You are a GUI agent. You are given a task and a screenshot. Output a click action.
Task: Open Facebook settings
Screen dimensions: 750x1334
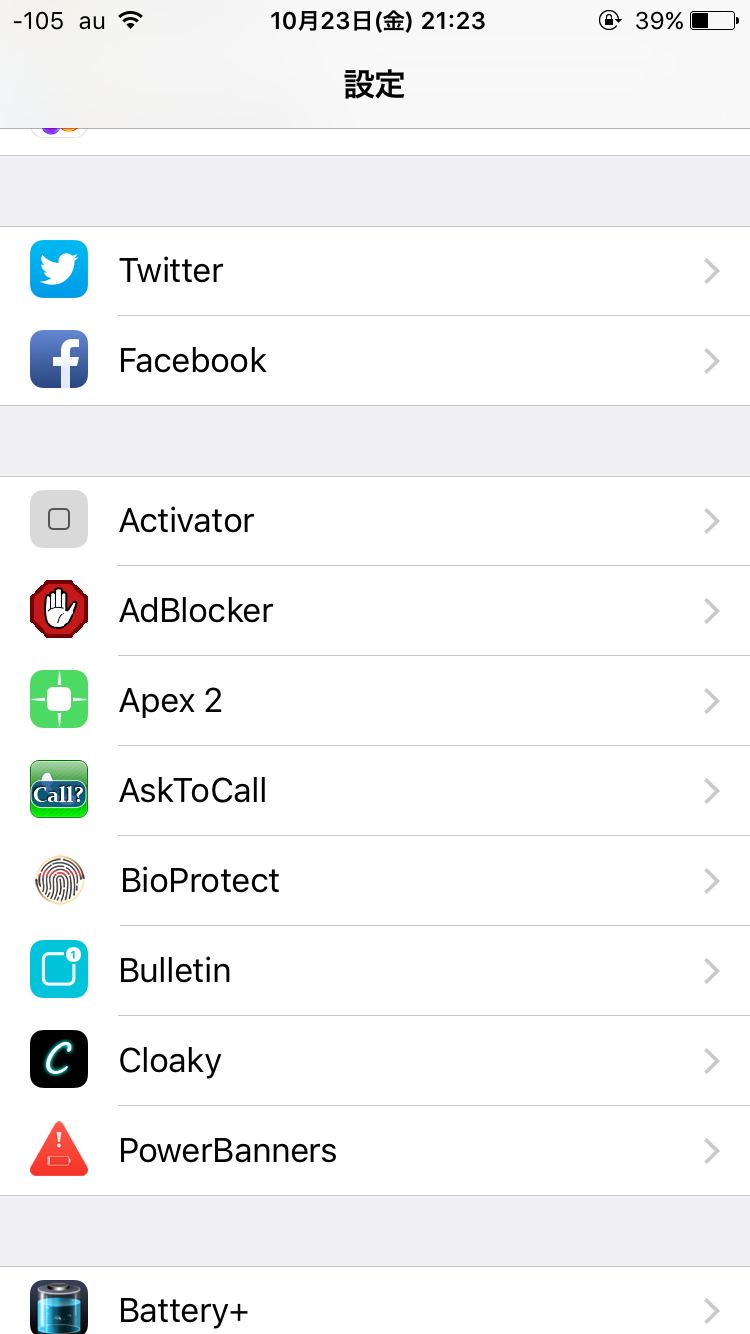pyautogui.click(x=374, y=360)
